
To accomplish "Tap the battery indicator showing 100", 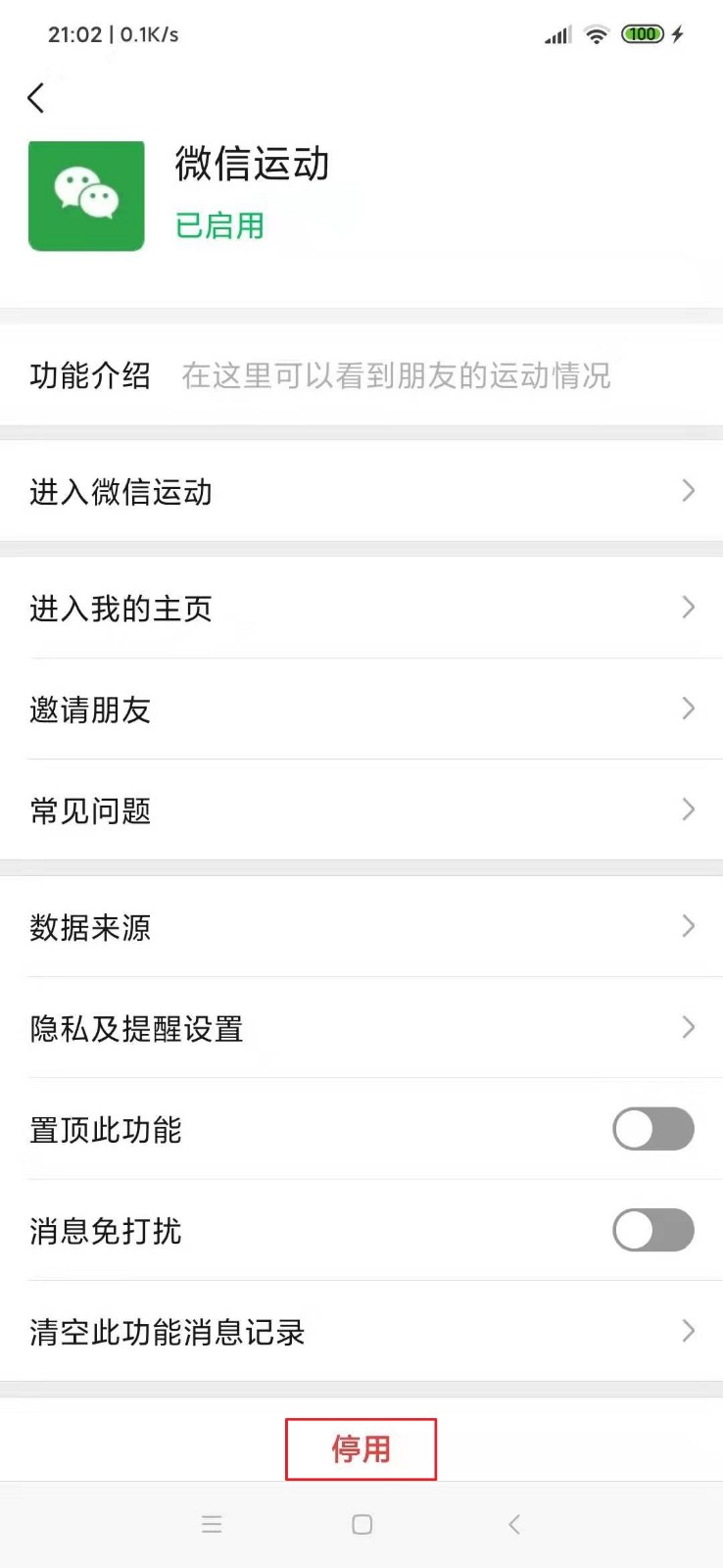I will tap(642, 33).
